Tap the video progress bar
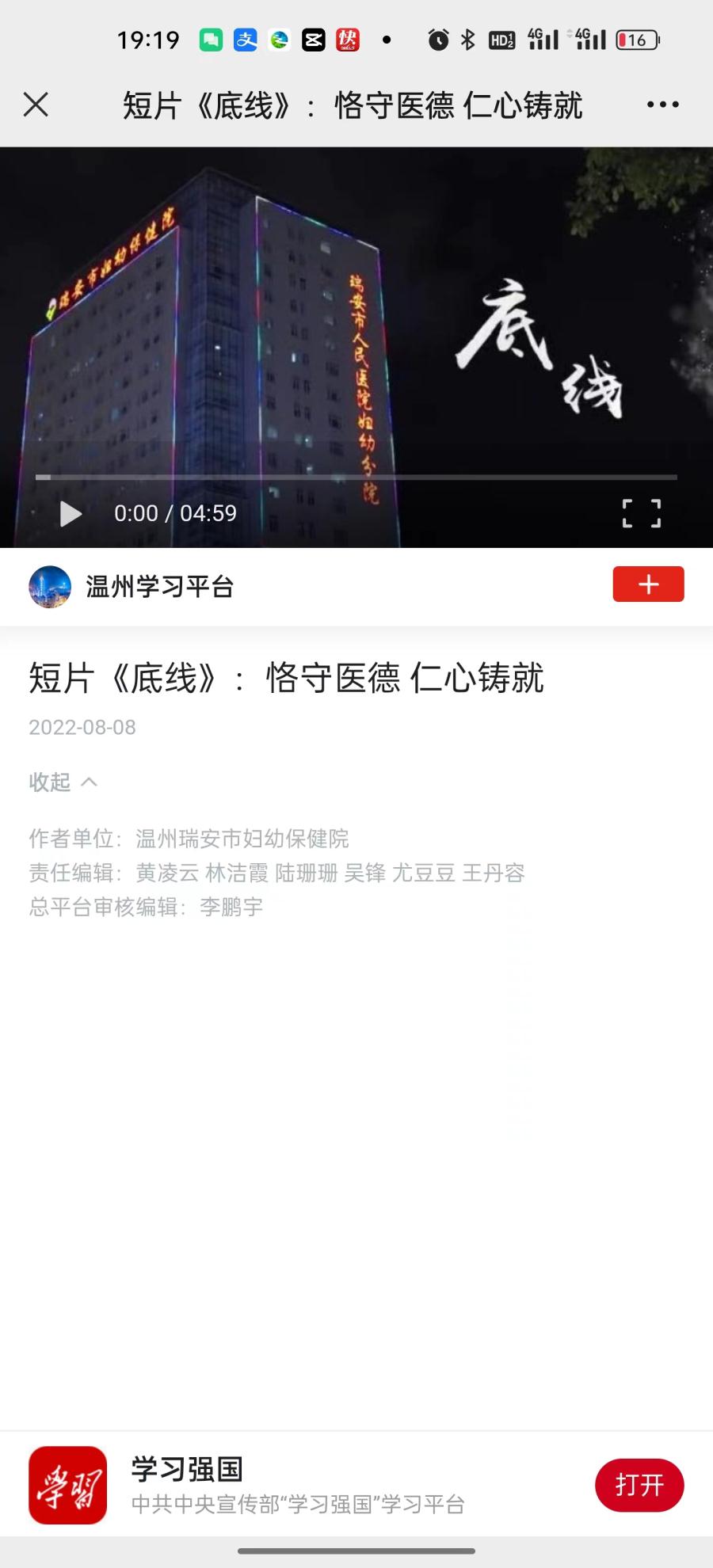 coord(356,478)
